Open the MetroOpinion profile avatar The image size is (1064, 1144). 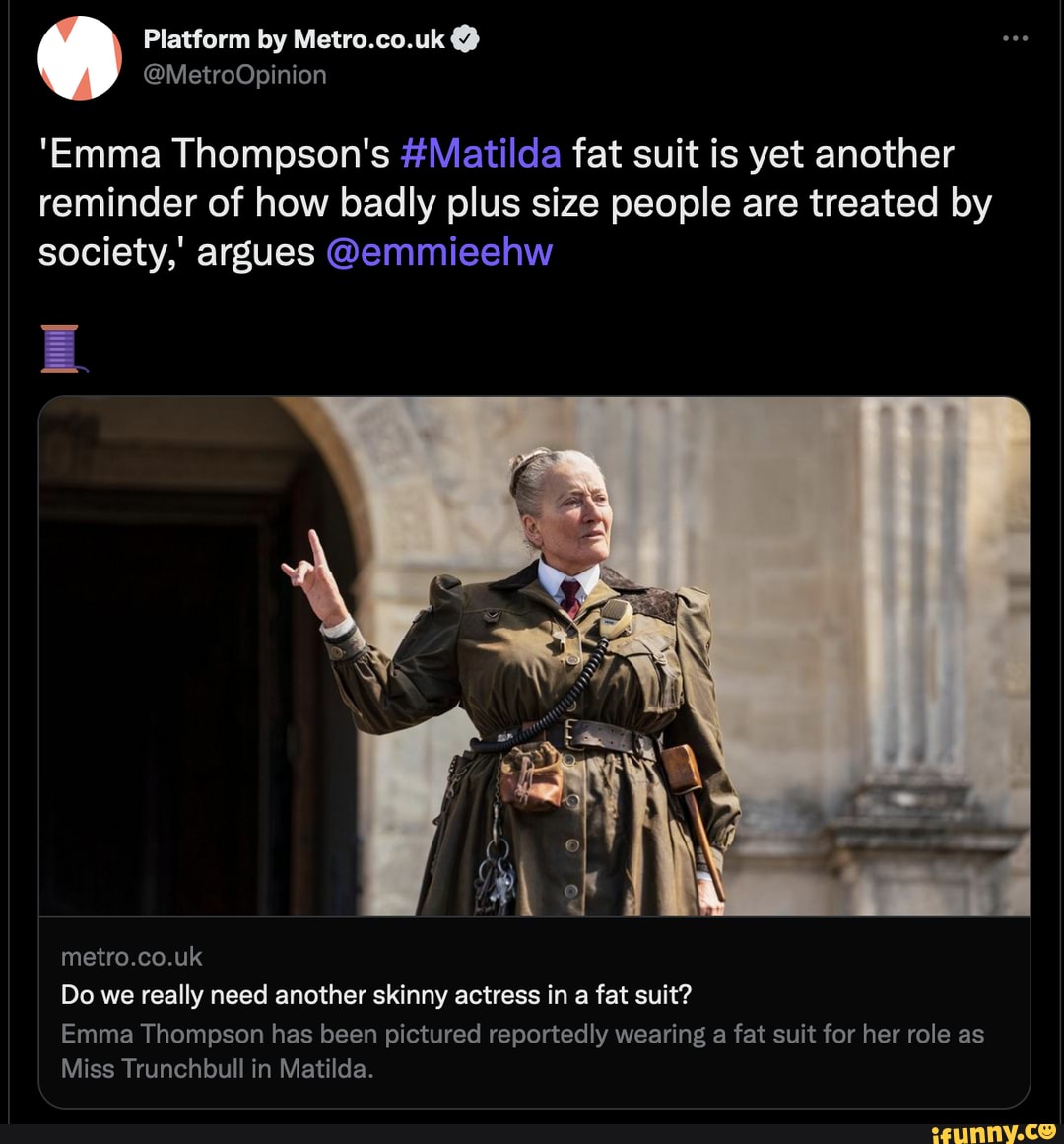pos(80,58)
